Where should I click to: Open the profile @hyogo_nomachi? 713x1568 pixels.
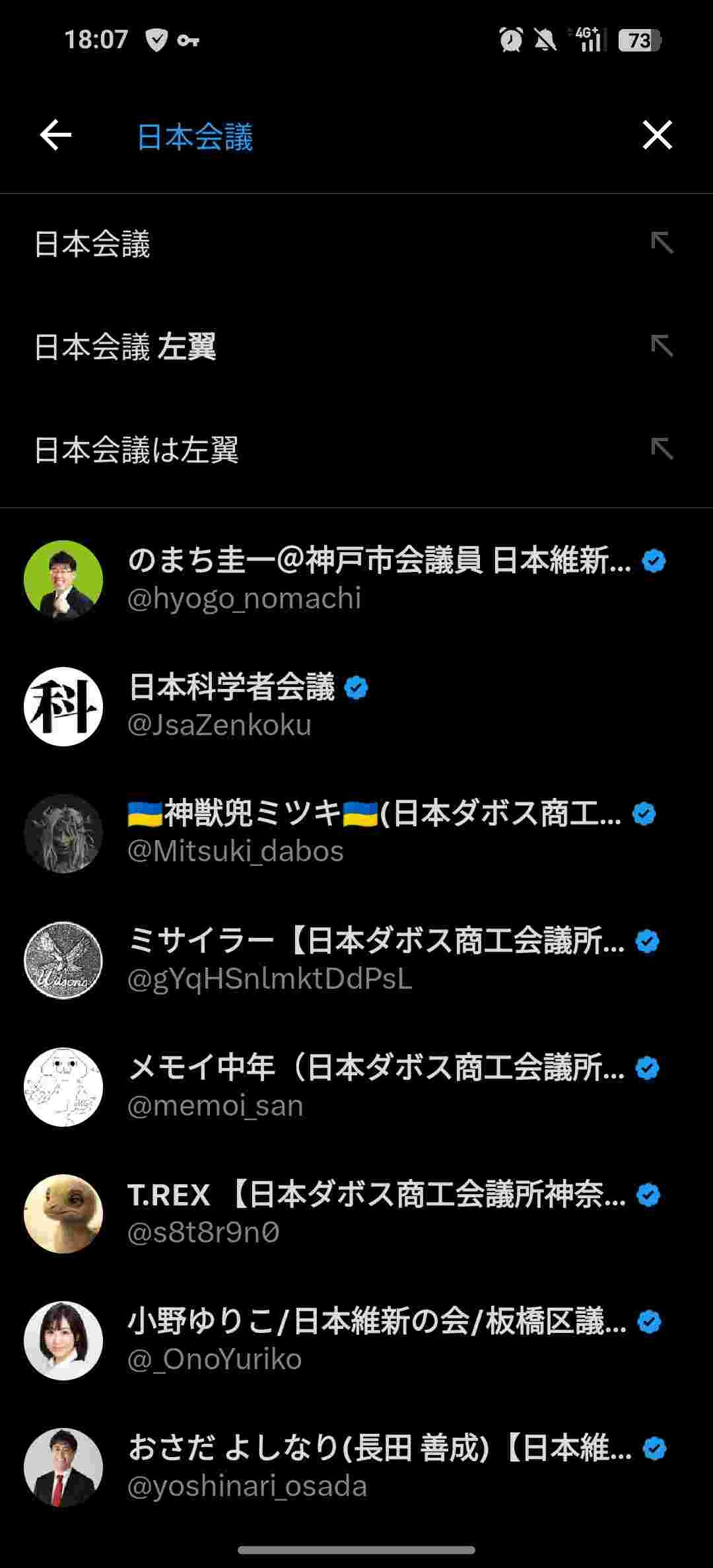click(x=356, y=579)
